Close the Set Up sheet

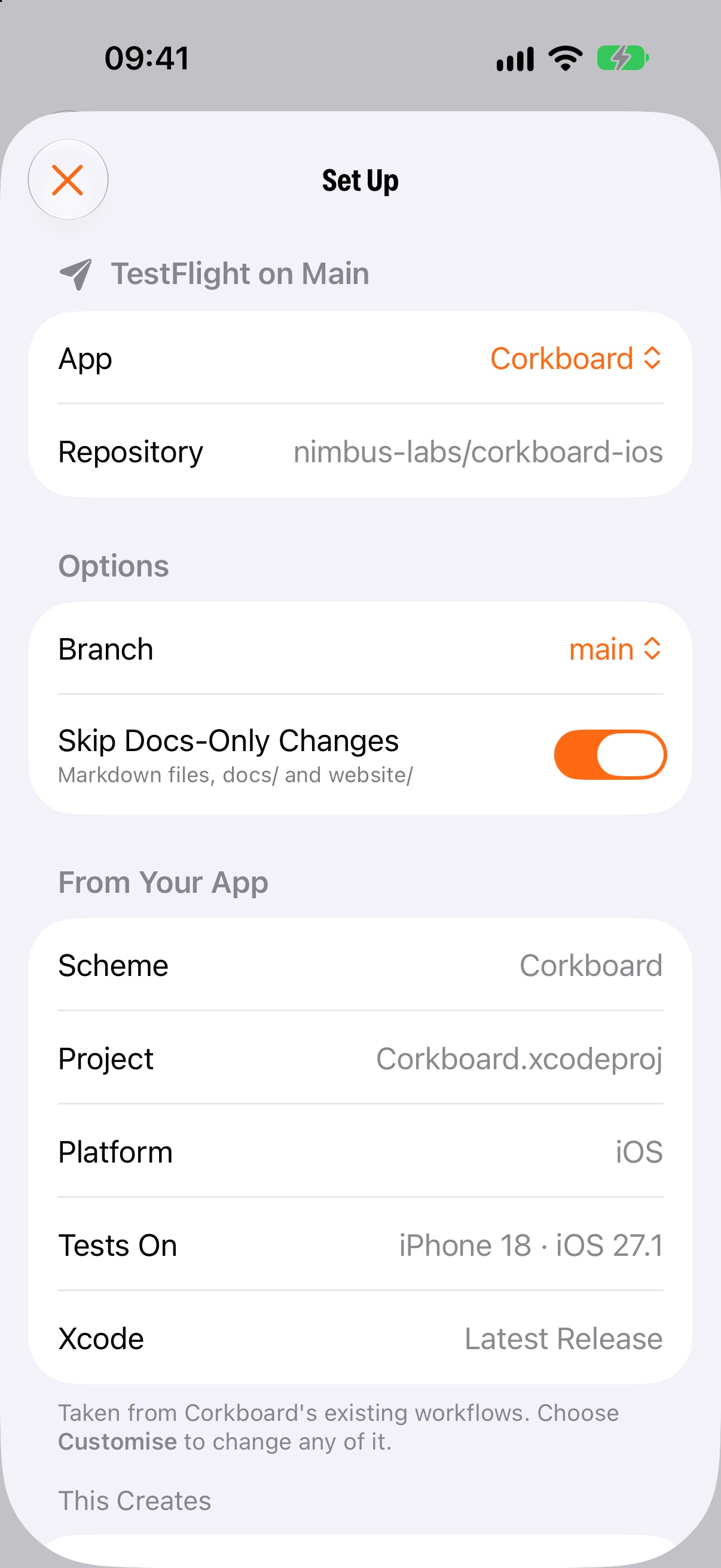pos(68,179)
